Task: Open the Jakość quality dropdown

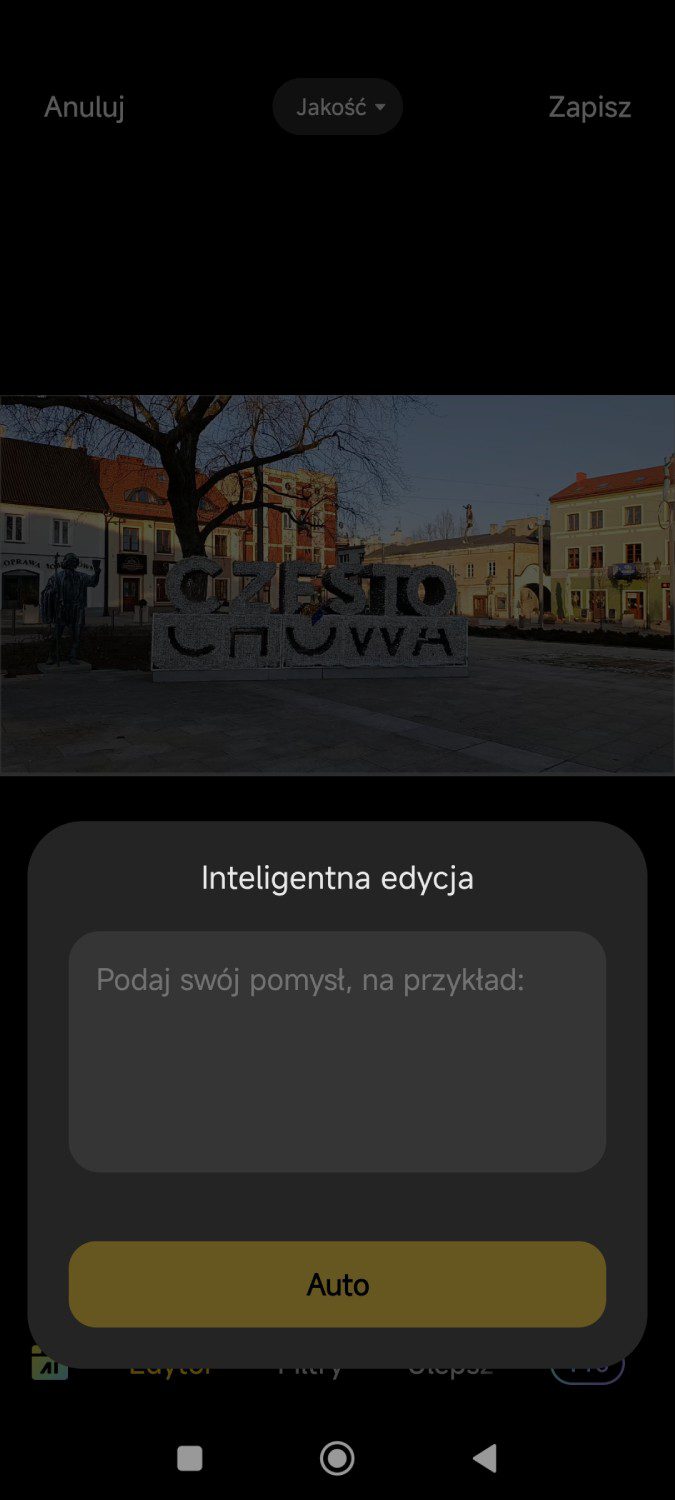Action: (x=338, y=107)
